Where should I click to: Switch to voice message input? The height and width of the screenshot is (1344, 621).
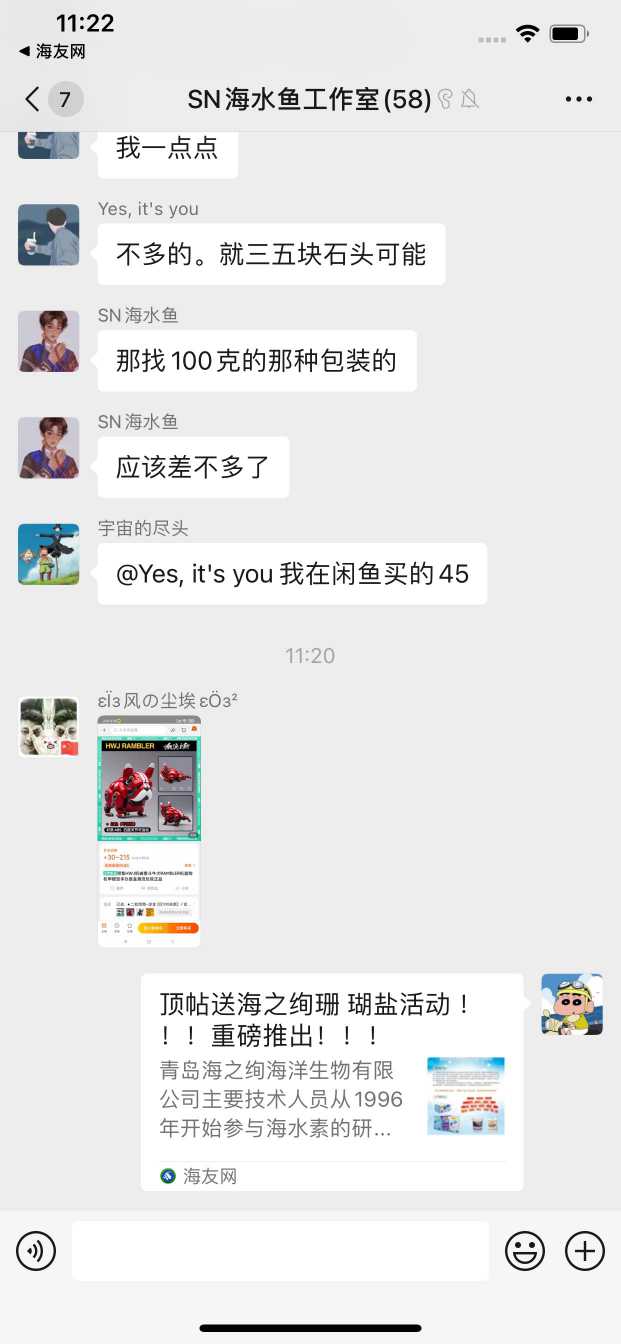36,1251
